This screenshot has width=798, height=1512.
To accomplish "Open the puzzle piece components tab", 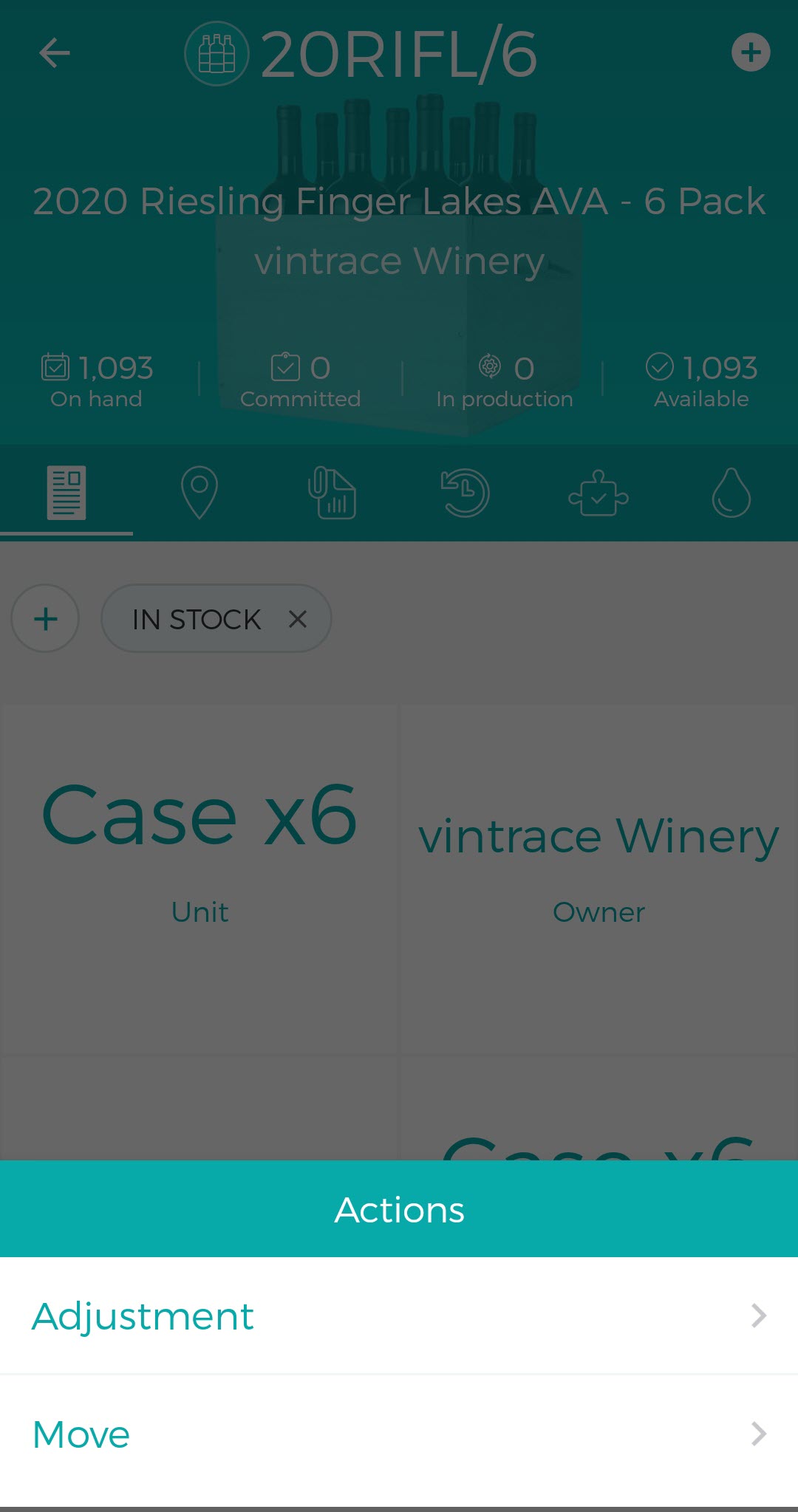I will [x=598, y=493].
